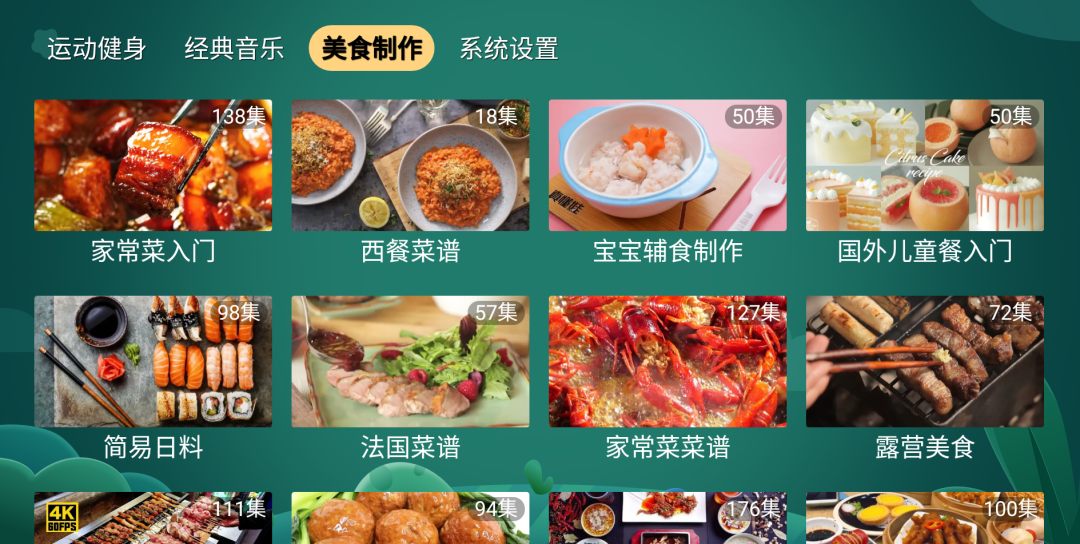Open the tile with 94集
The image size is (1080, 544).
(x=410, y=519)
